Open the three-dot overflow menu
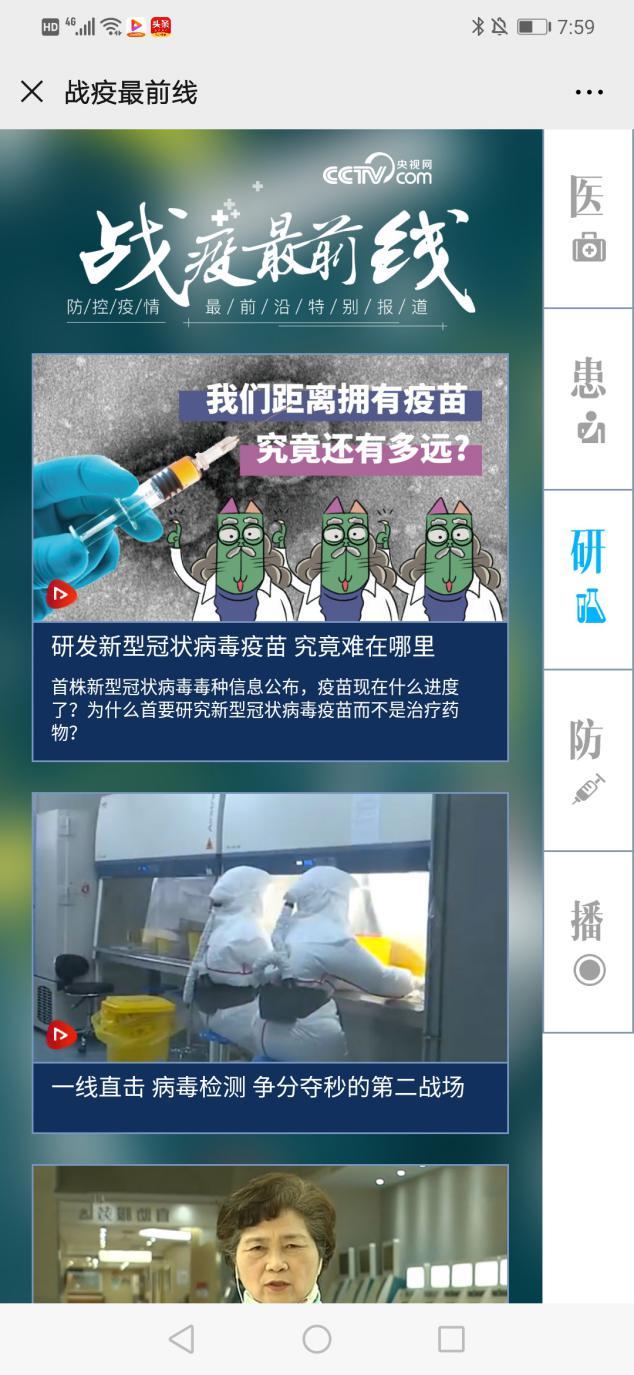 pos(589,93)
